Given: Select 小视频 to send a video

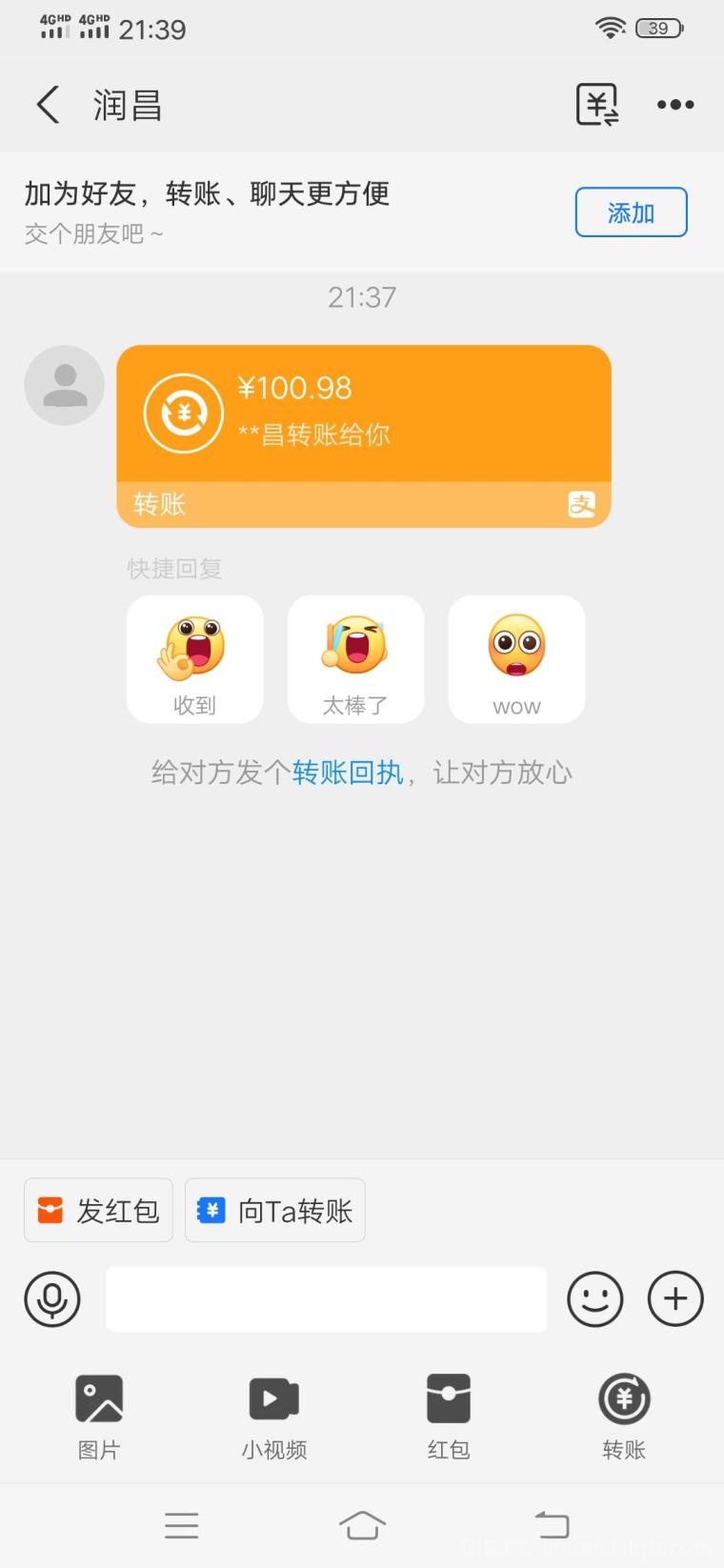Looking at the screenshot, I should [274, 1416].
